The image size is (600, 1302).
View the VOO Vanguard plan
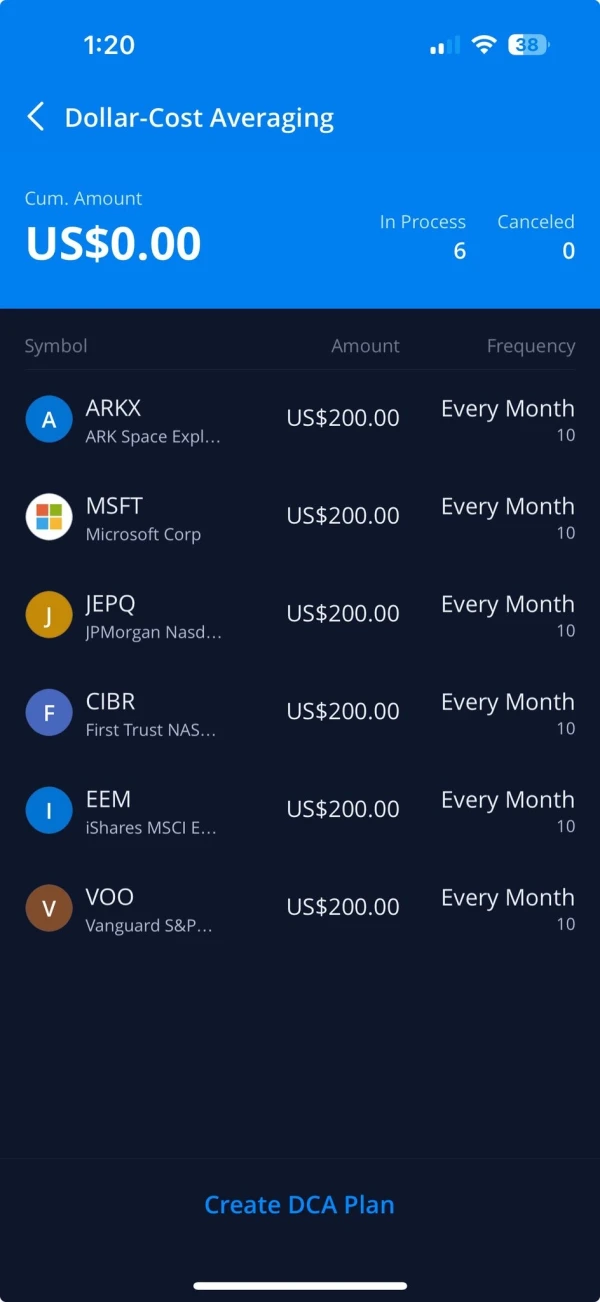click(x=299, y=909)
